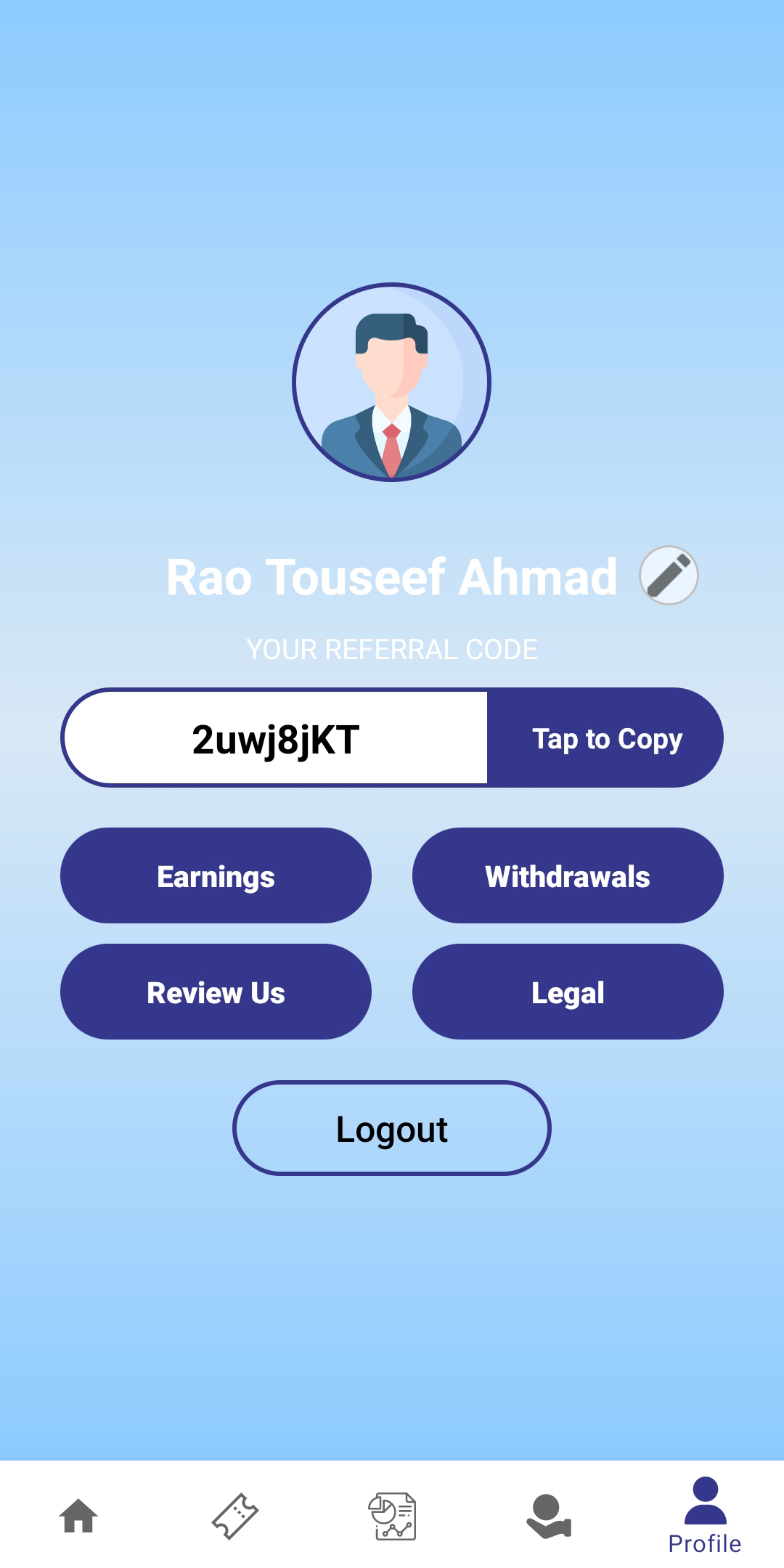Select the Review Us button
Screen dimensions: 784x1568
tap(216, 992)
